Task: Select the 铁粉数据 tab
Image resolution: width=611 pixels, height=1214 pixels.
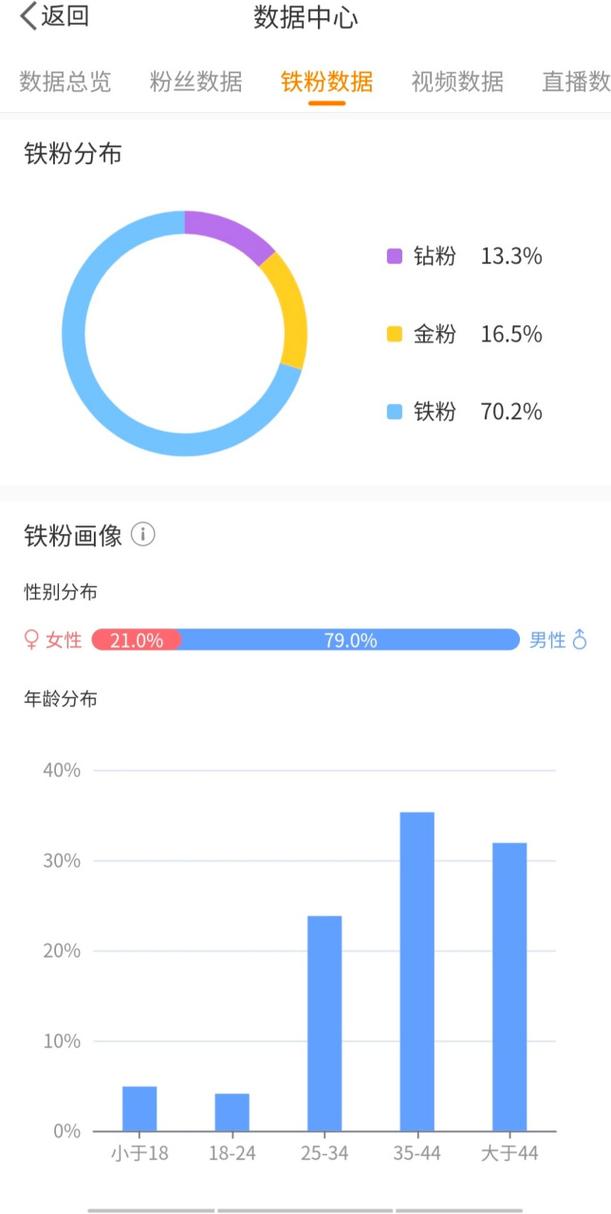Action: pos(327,82)
